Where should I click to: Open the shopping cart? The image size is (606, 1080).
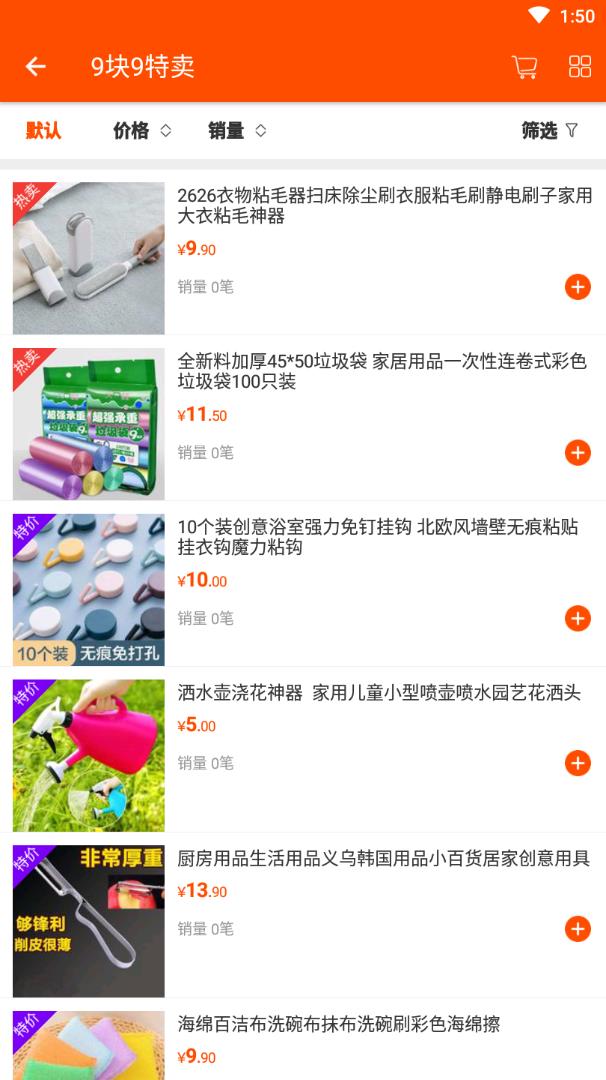click(x=524, y=67)
